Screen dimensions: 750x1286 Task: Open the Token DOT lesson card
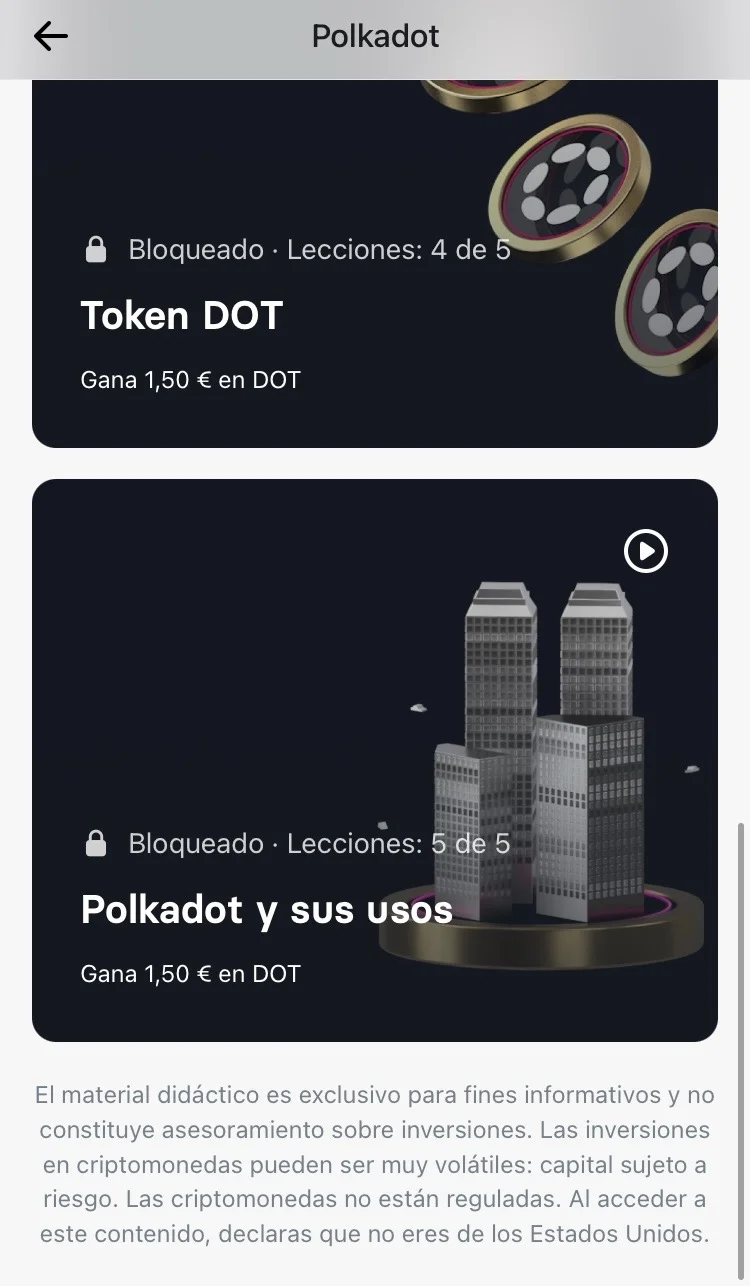tap(300, 300)
